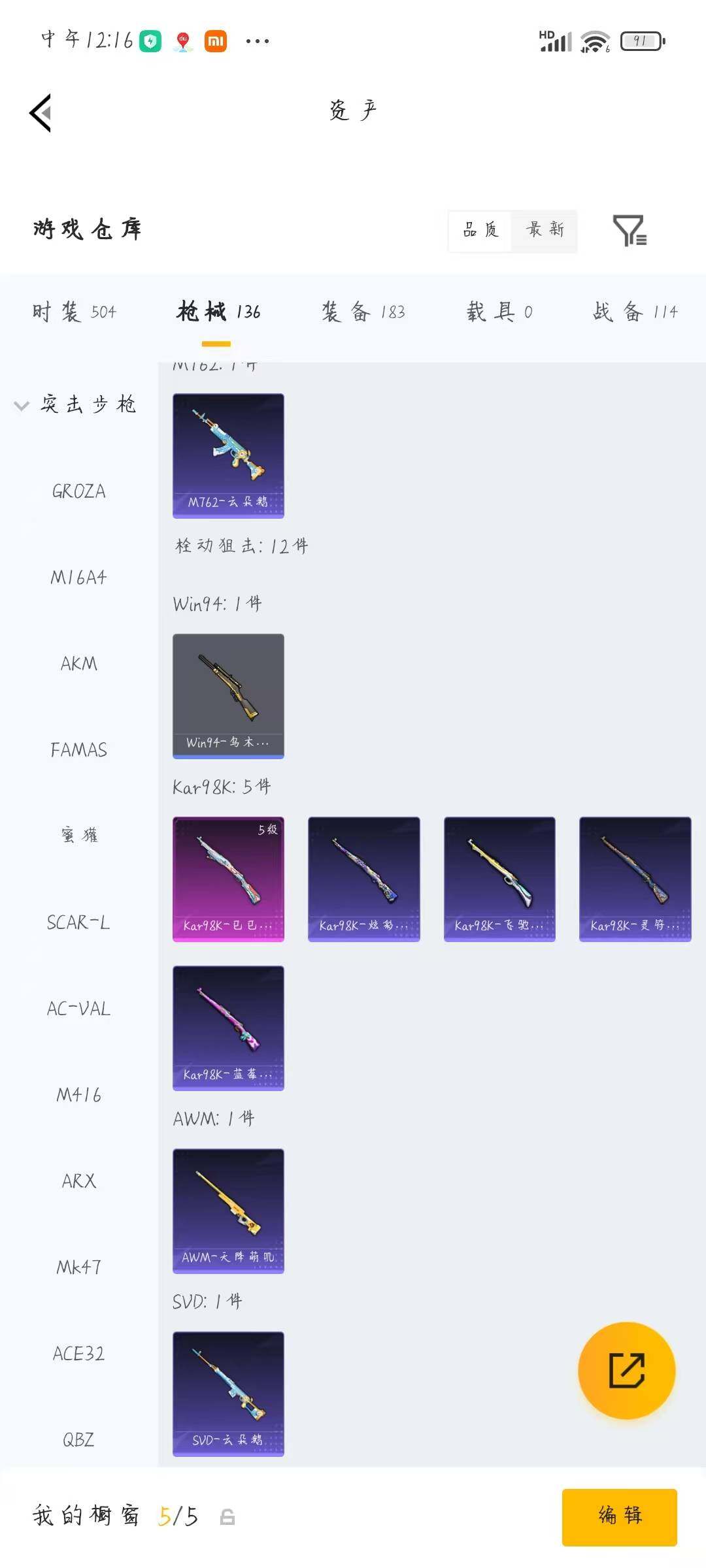The width and height of the screenshot is (706, 1568).
Task: Select M416 in the side list
Action: [x=78, y=1095]
